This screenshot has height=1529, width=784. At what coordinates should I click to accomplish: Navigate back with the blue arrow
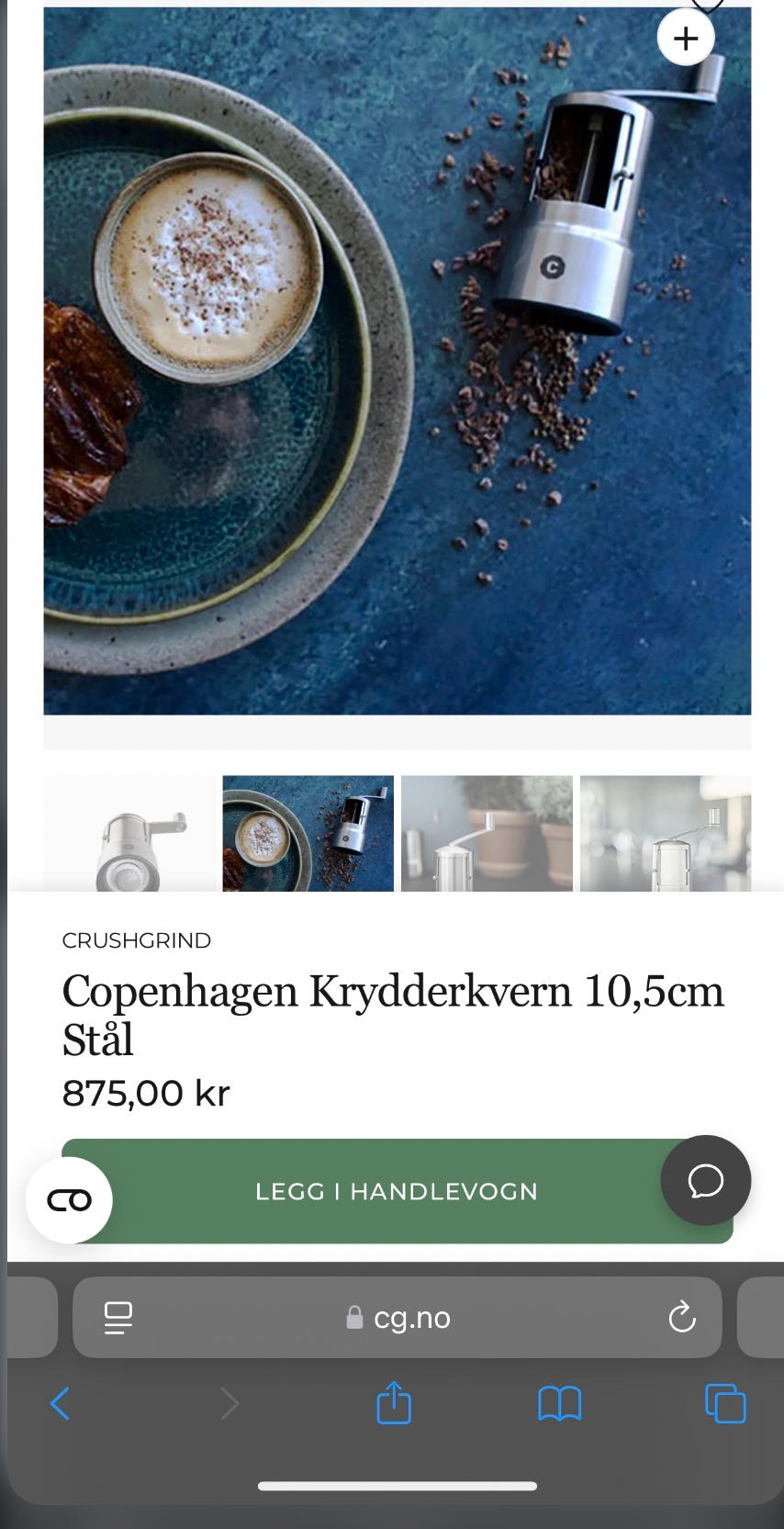point(60,1403)
